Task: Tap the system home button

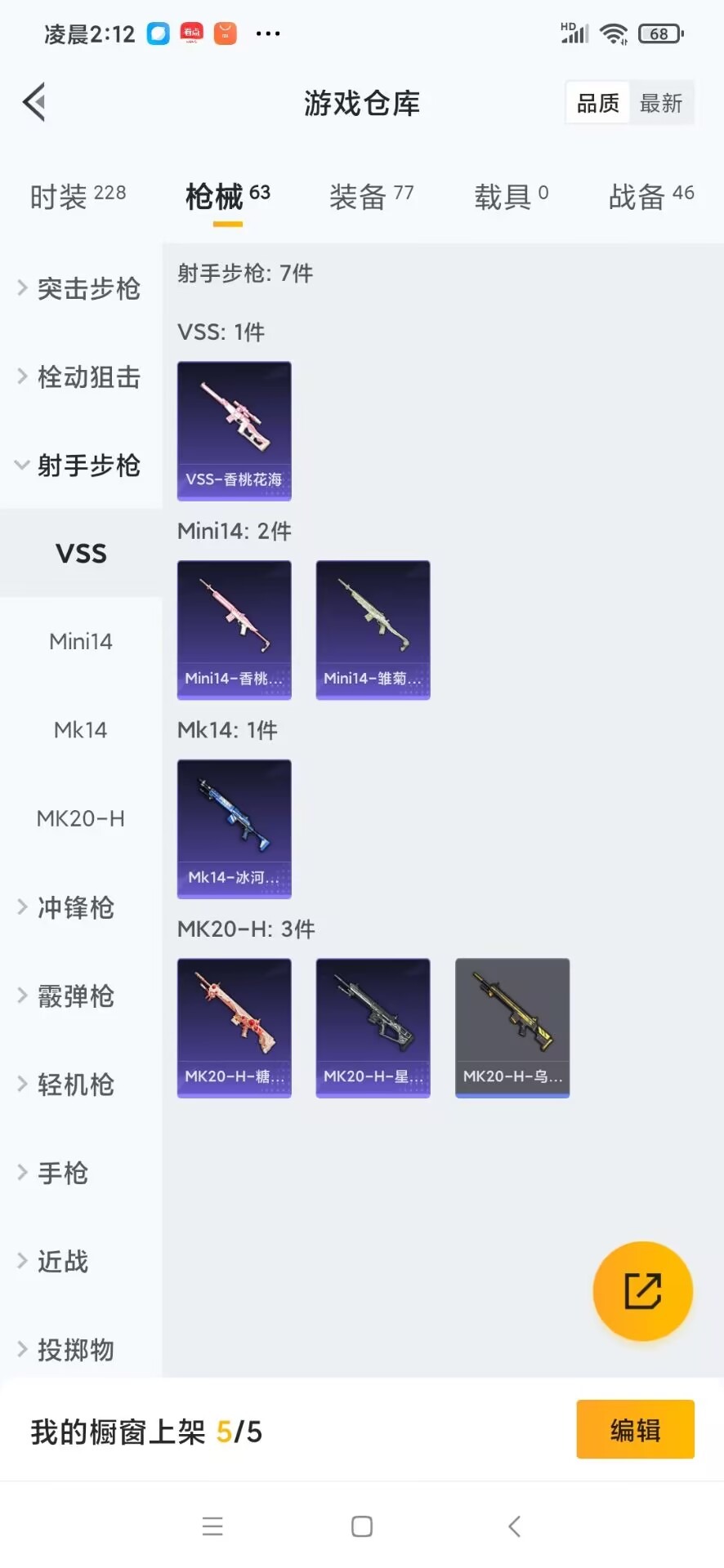Action: (x=362, y=1526)
